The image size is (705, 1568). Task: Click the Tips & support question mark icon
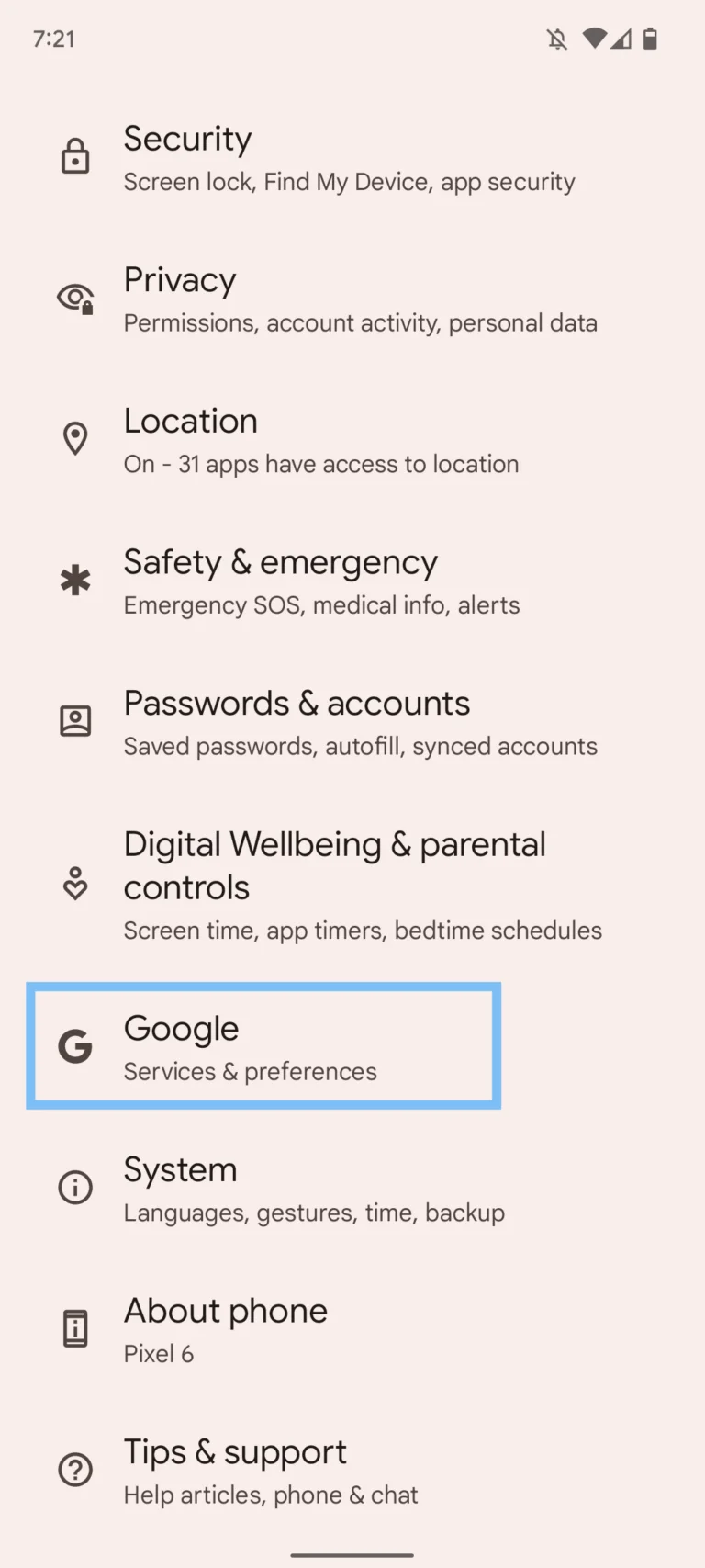tap(75, 1469)
